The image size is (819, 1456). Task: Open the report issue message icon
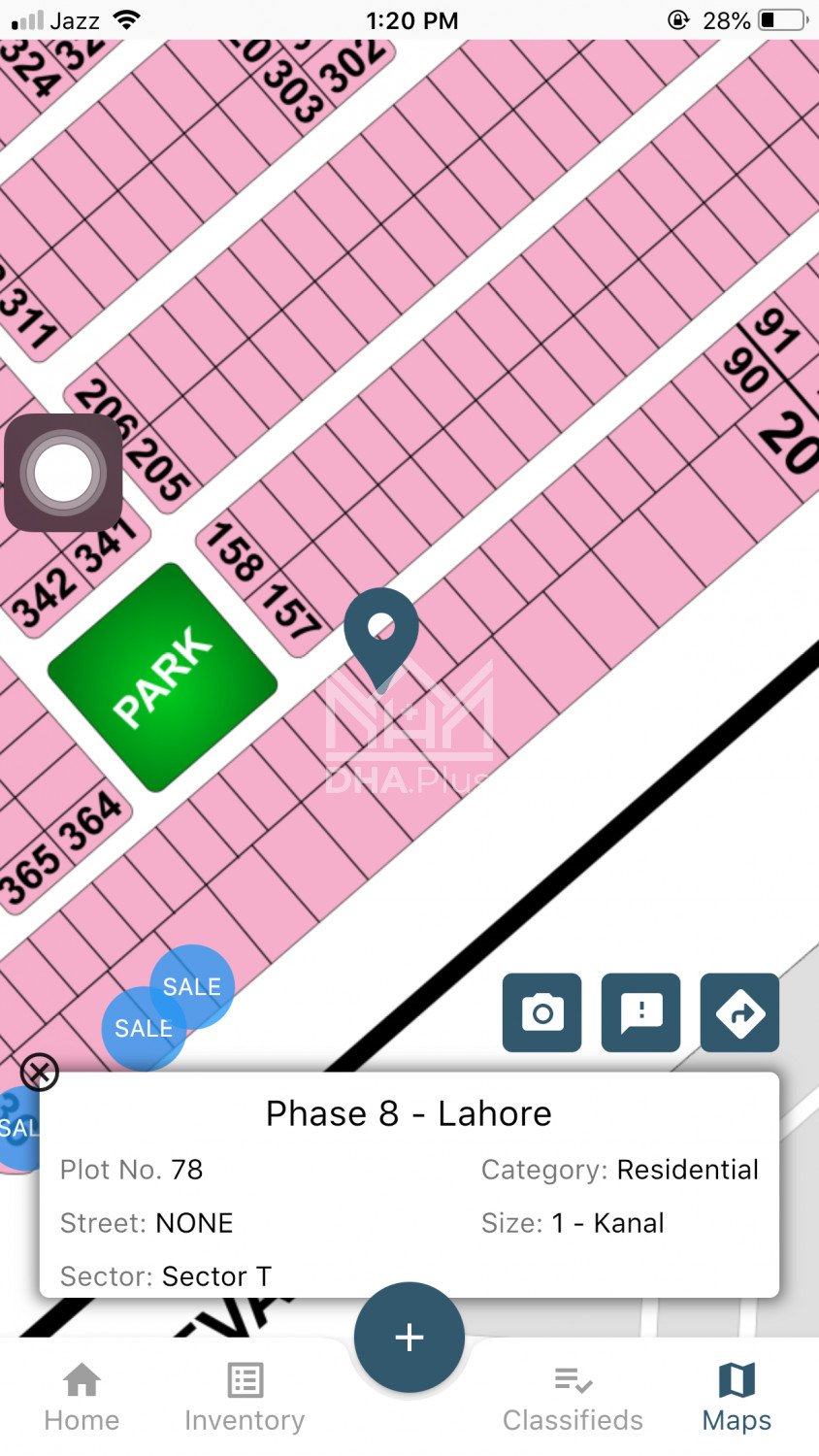(x=640, y=1012)
